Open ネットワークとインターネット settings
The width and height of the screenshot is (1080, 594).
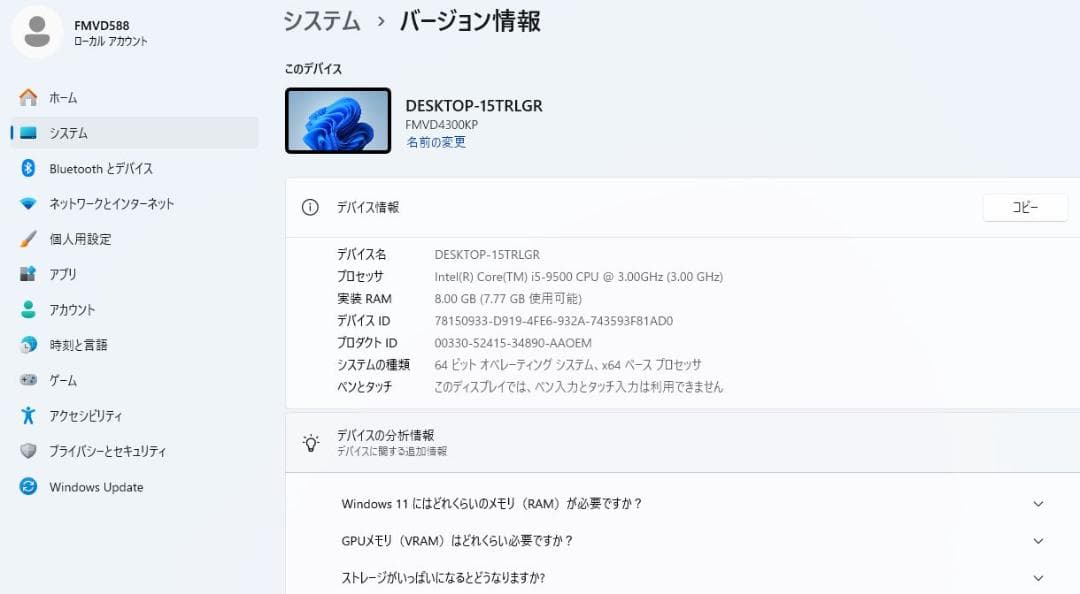(111, 204)
